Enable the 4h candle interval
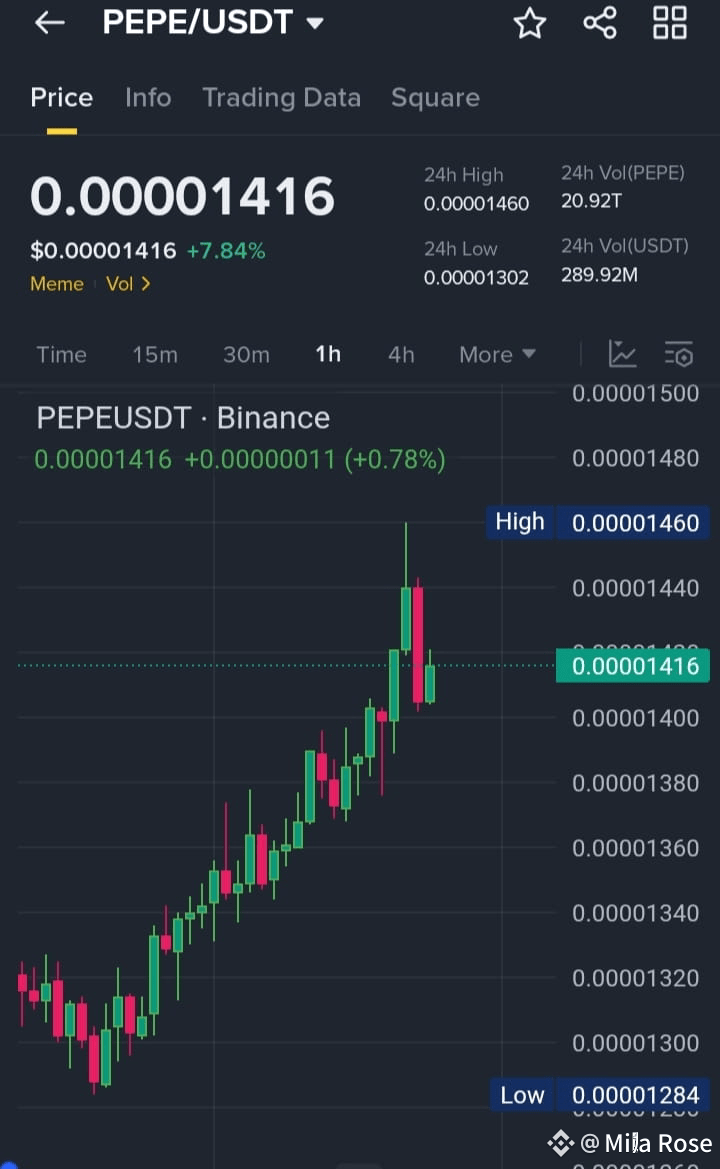 (x=400, y=354)
